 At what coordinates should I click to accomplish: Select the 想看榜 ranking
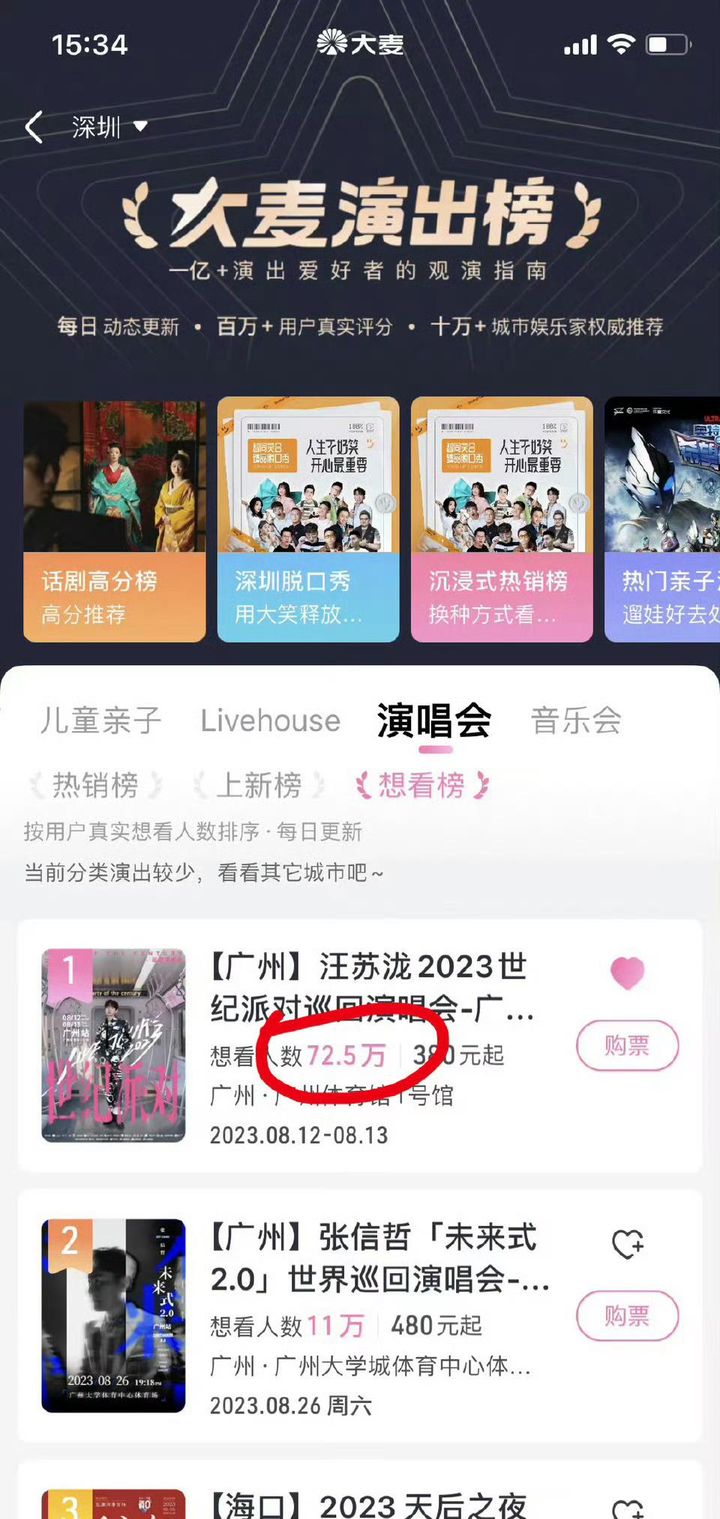pos(422,786)
